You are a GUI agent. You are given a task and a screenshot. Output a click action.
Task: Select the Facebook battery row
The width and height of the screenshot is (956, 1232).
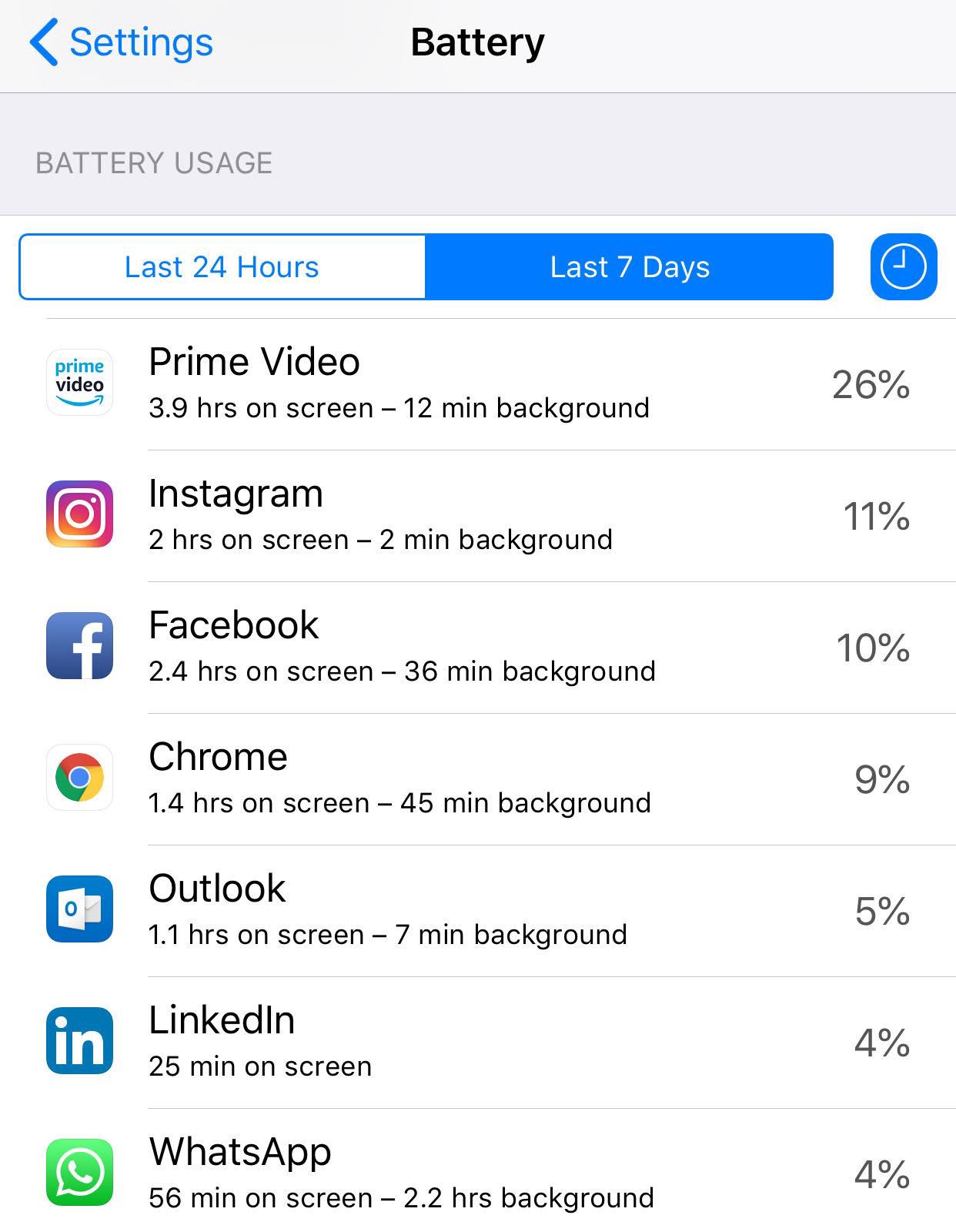[x=477, y=647]
